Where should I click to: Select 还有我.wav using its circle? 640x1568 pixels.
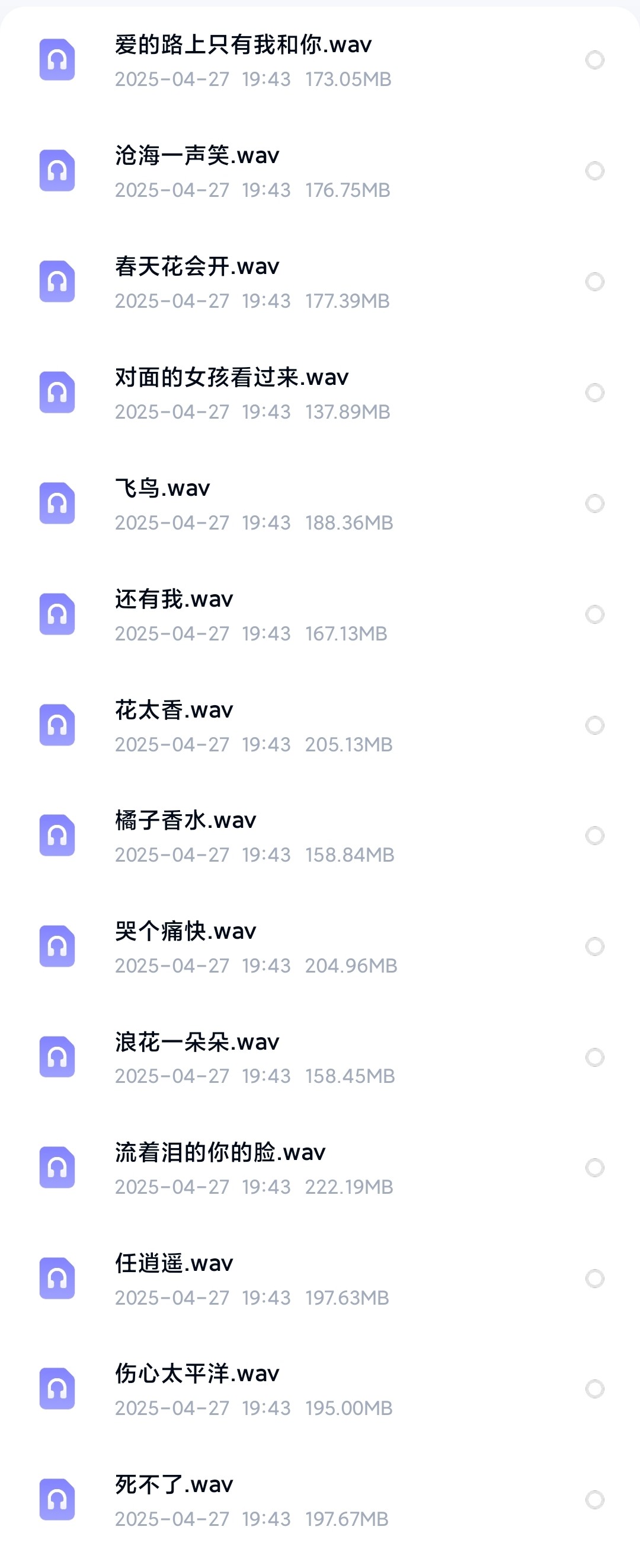pos(594,614)
